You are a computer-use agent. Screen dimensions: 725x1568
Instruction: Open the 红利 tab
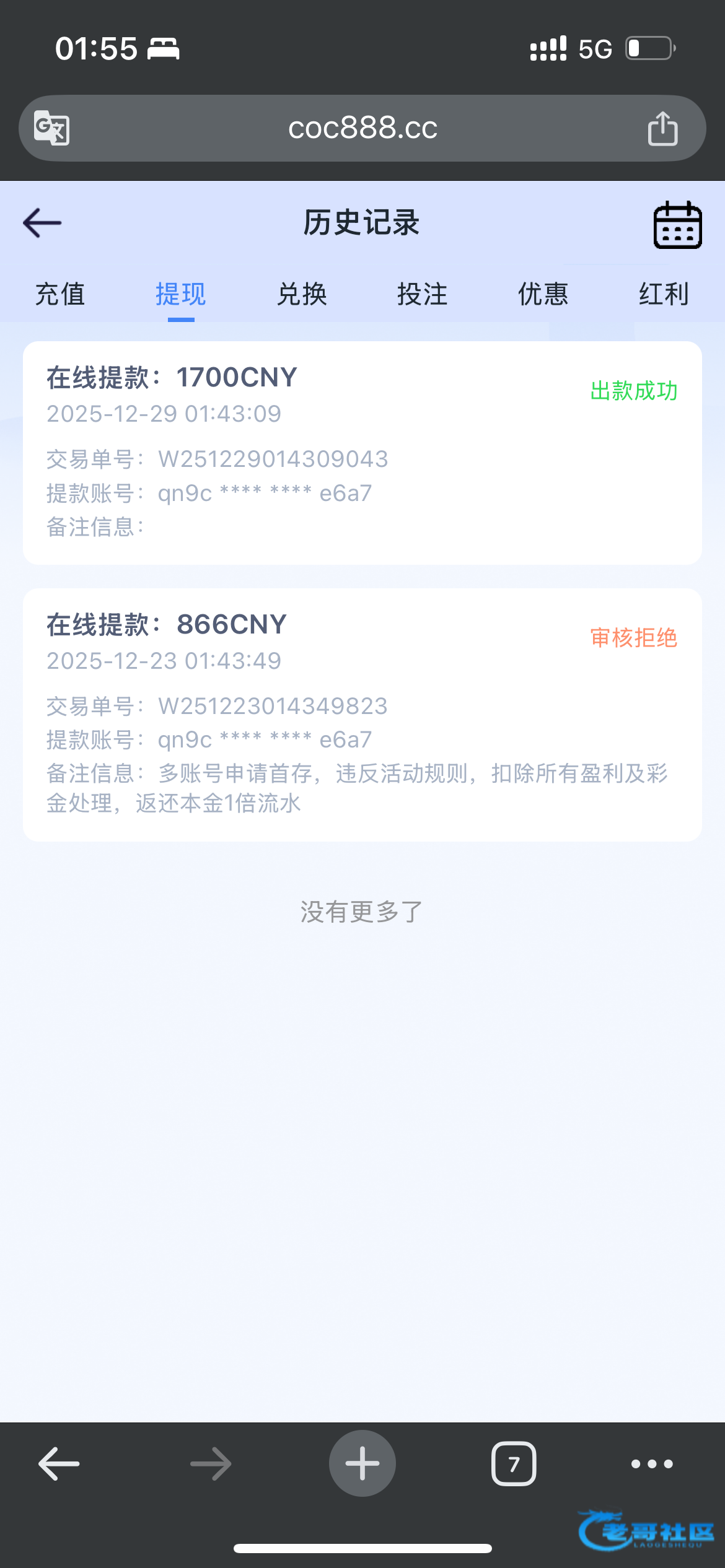tap(664, 294)
